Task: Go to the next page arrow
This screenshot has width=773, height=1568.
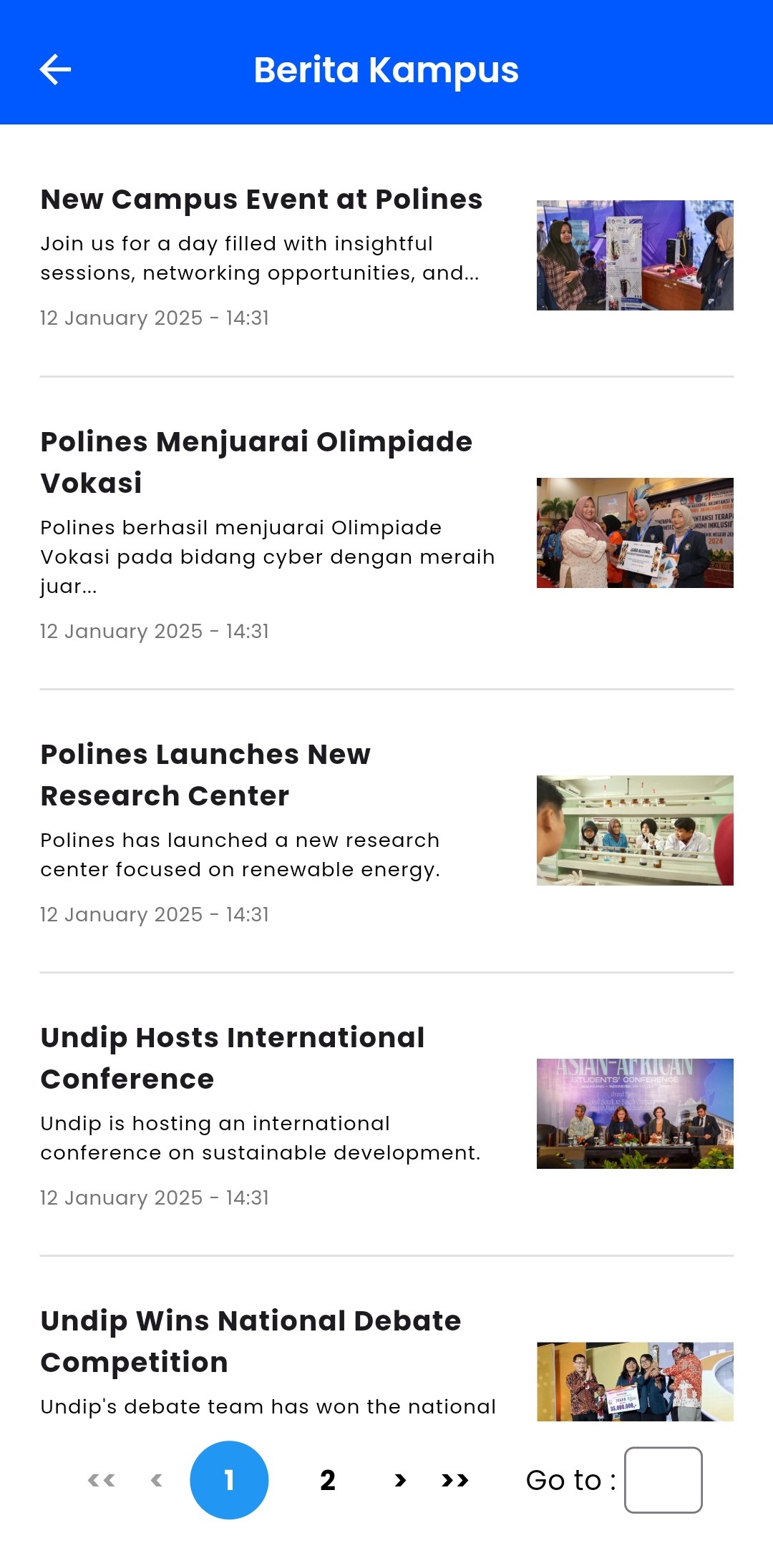Action: [x=400, y=1480]
